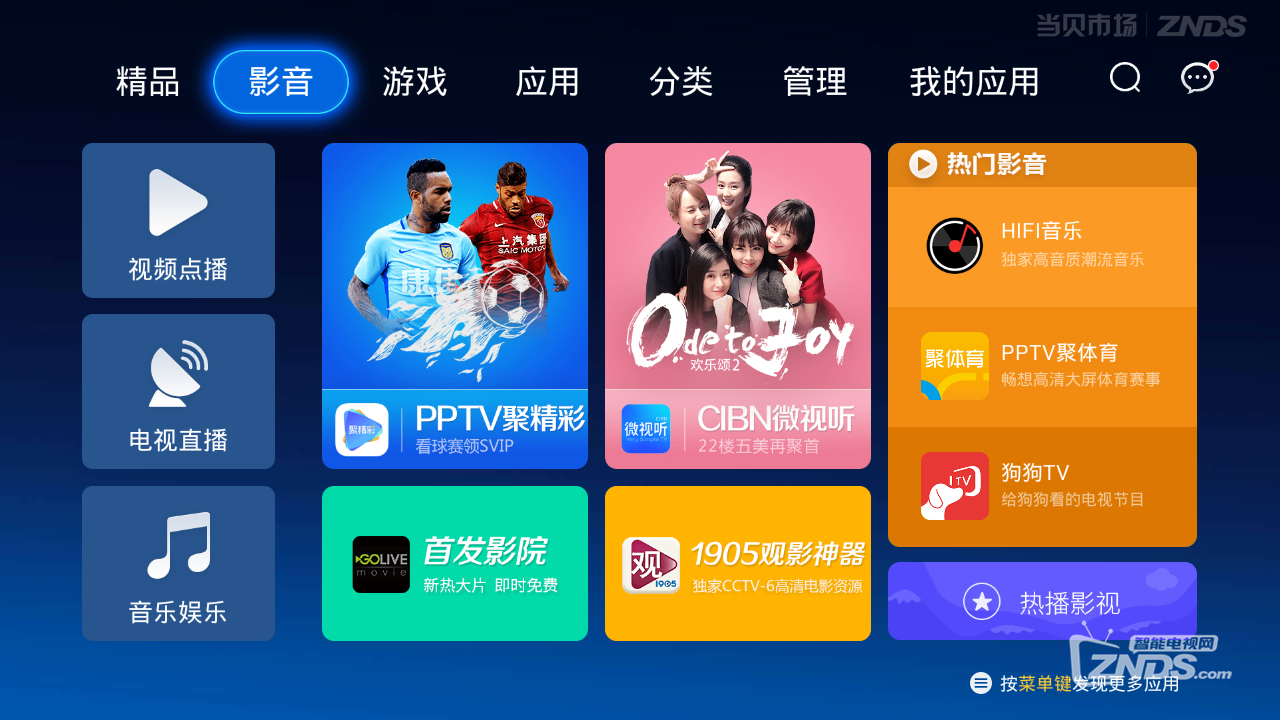Open the messages icon with red dot
This screenshot has width=1280, height=720.
click(x=1197, y=78)
